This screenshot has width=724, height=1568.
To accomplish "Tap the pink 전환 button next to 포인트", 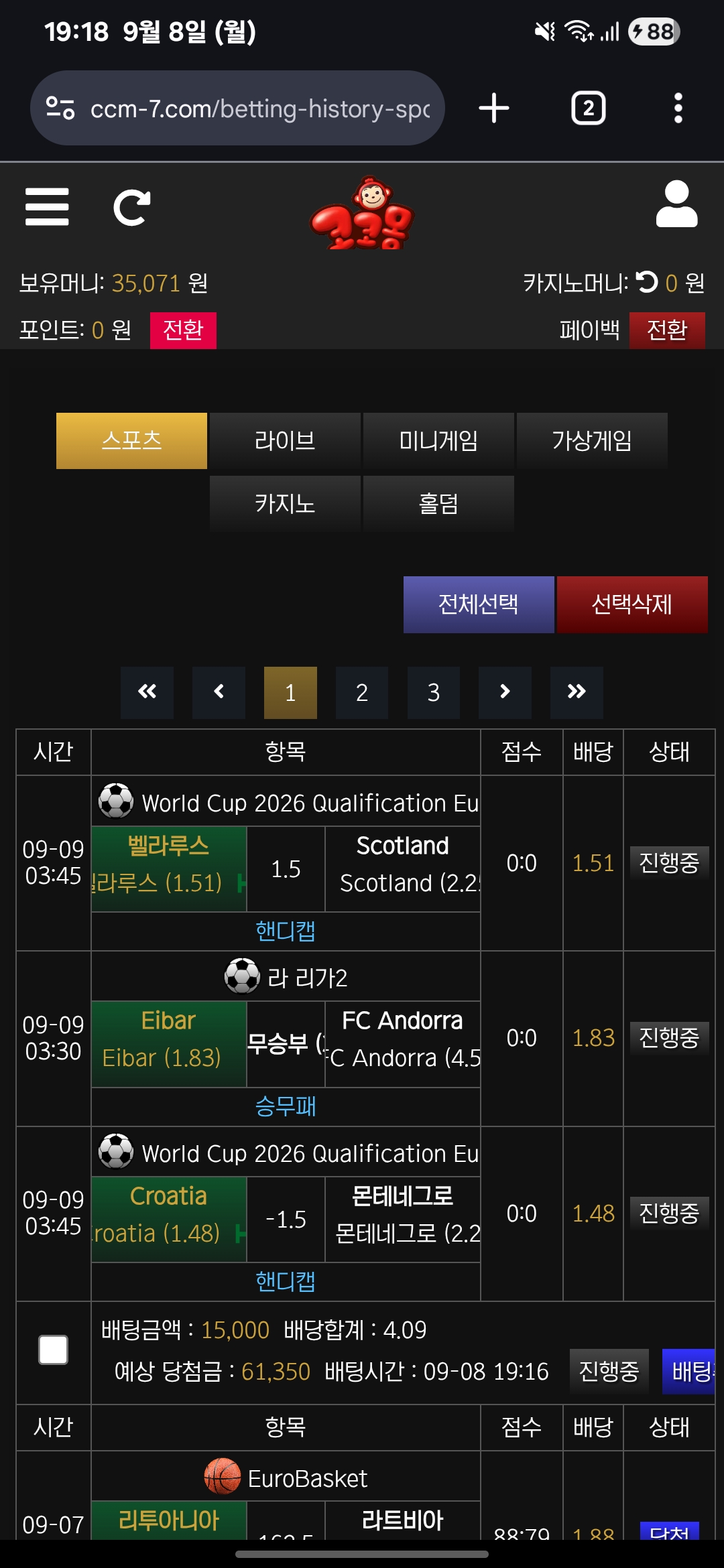I will [183, 330].
